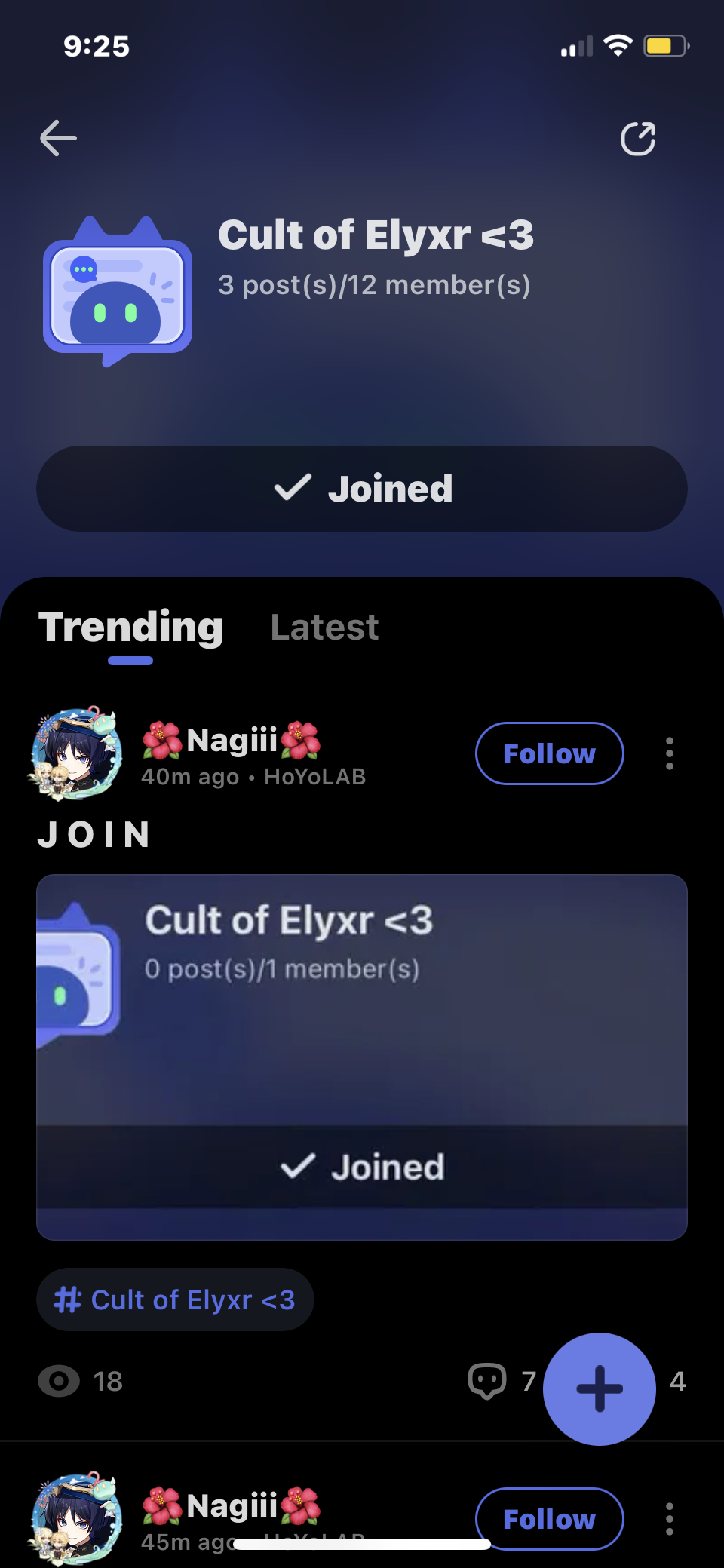Open the JOIN post by Nagiii
Screen dimensions: 724x1568
point(94,834)
